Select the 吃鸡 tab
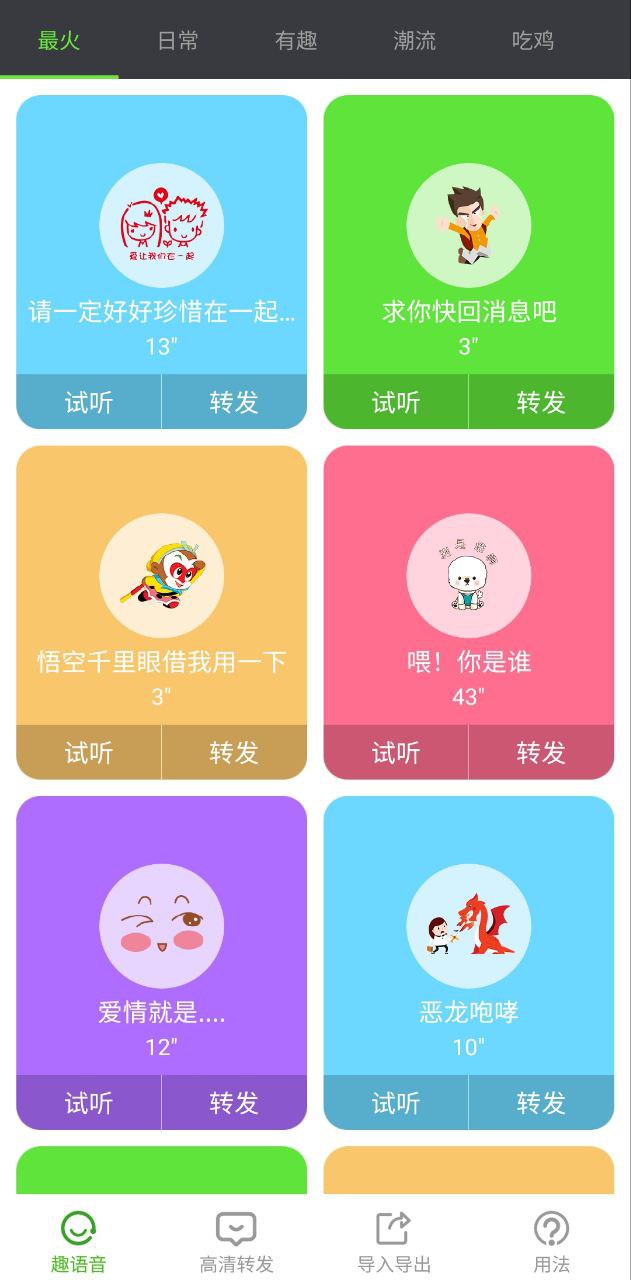 [532, 41]
